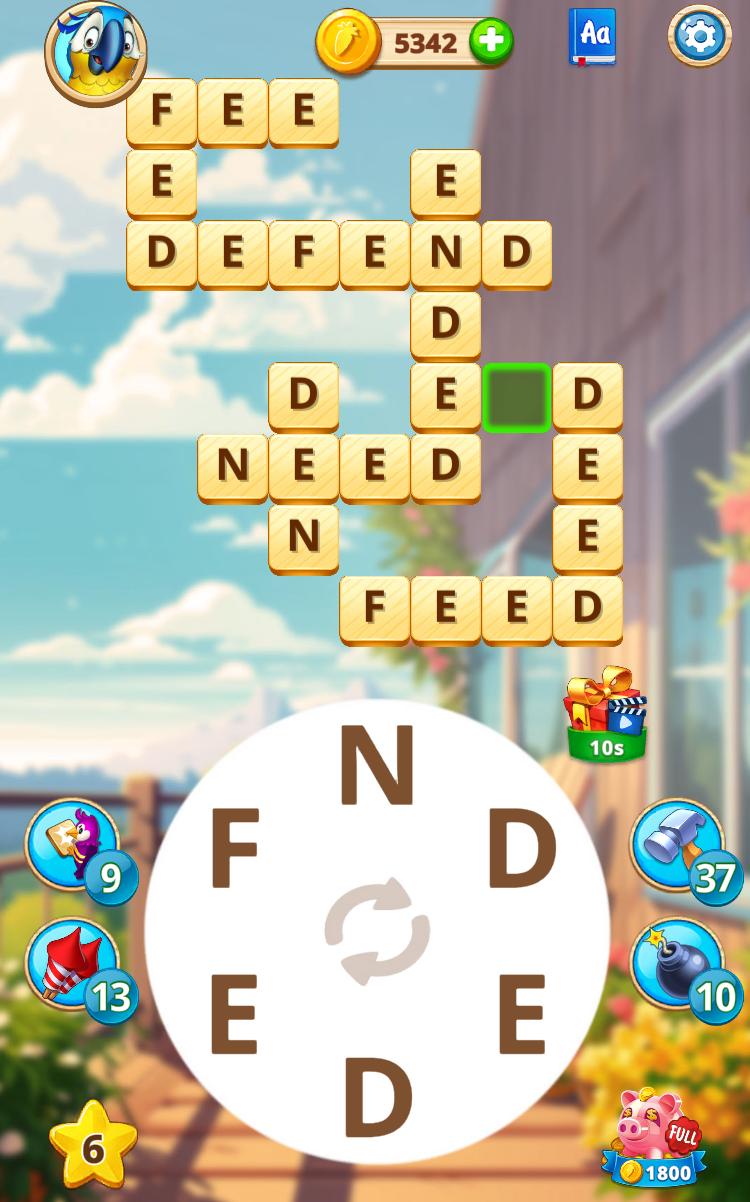750x1202 pixels.
Task: Add more coins with the green plus
Action: coord(490,42)
